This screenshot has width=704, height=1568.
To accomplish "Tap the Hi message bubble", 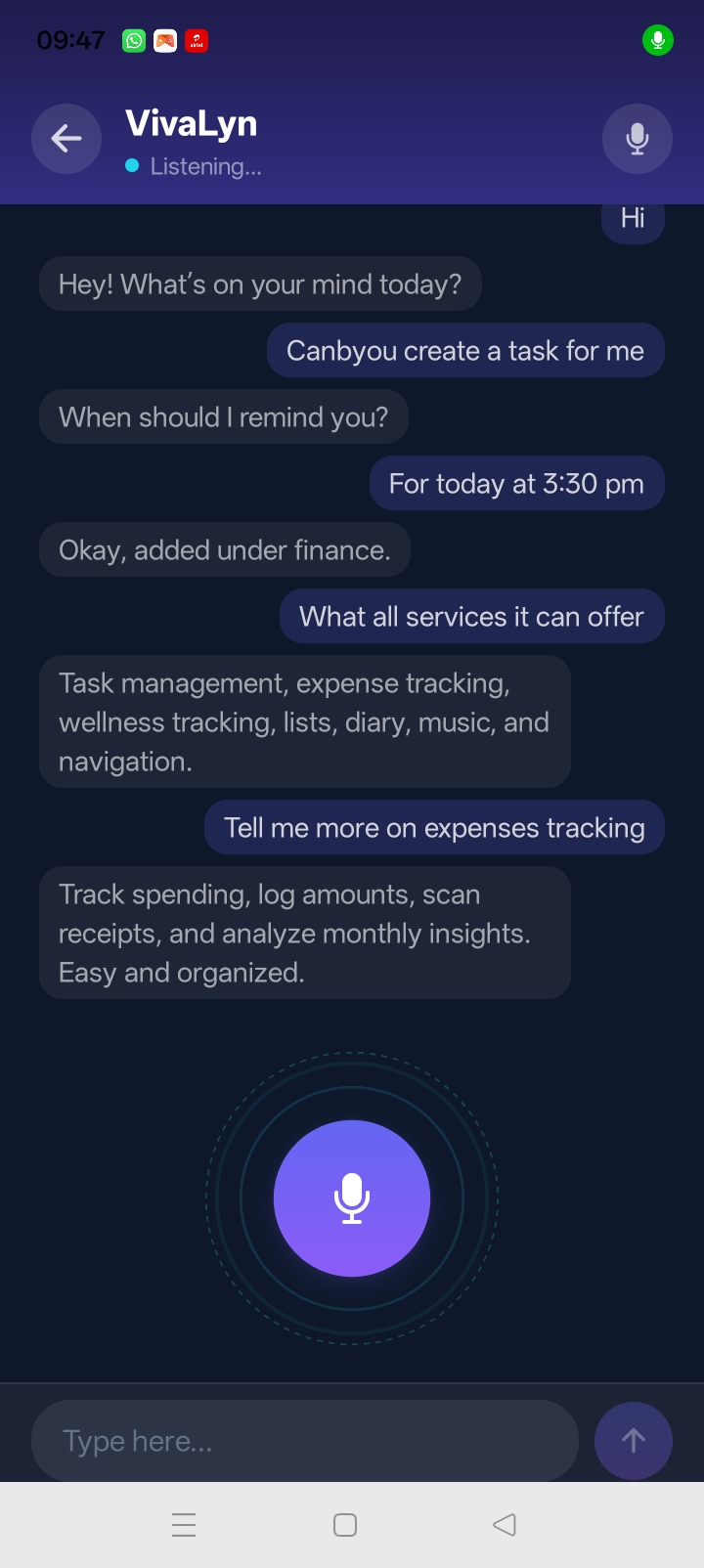I will (633, 218).
